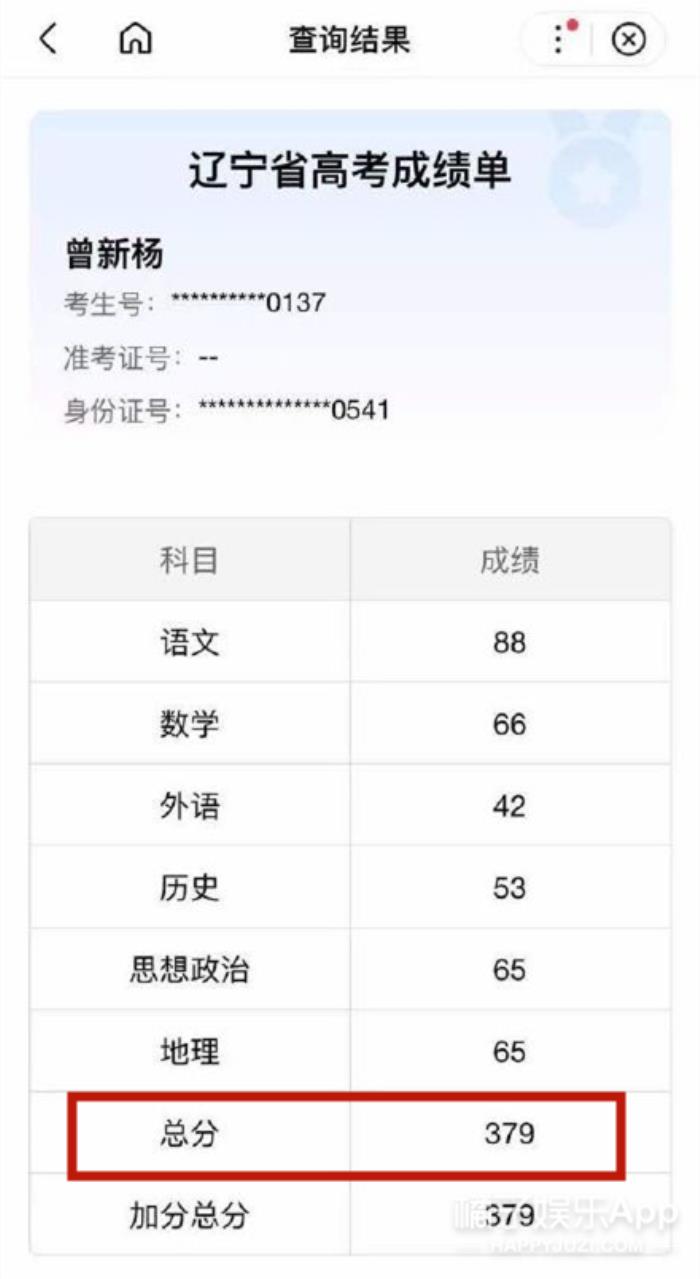Open the three-dot overflow menu
This screenshot has width=700, height=1279.
coord(559,39)
